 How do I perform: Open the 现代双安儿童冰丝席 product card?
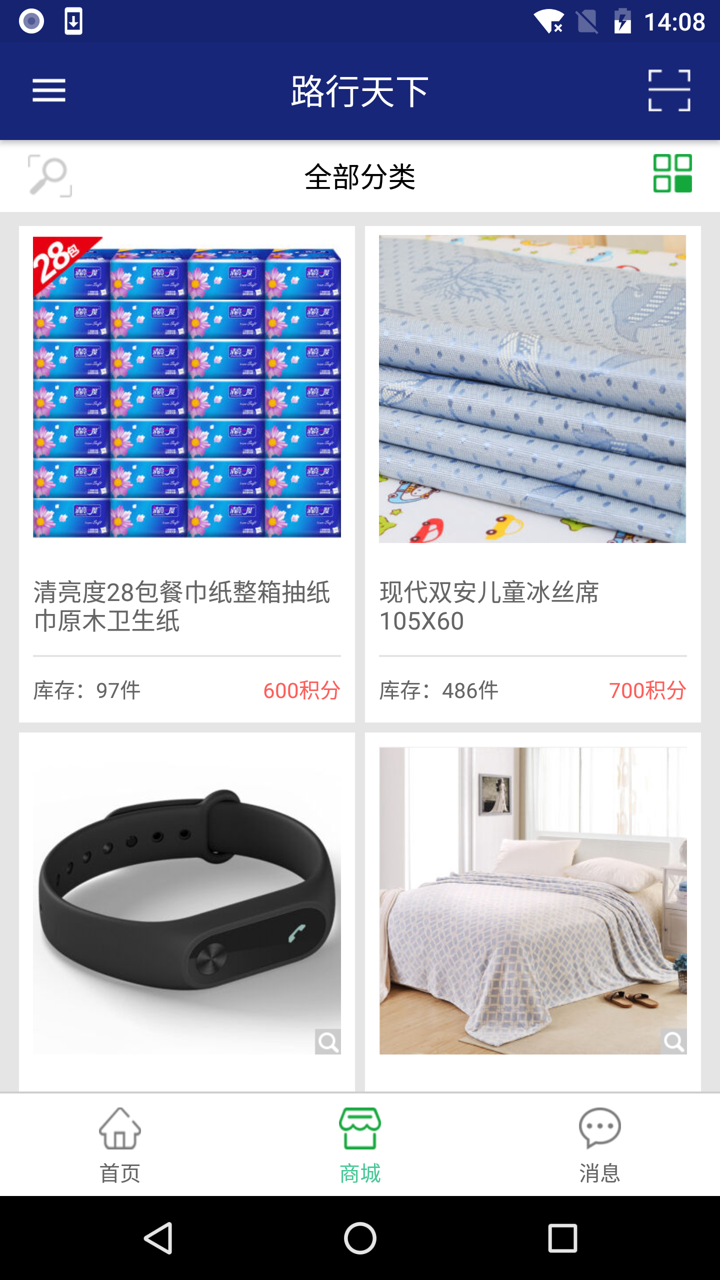[533, 473]
